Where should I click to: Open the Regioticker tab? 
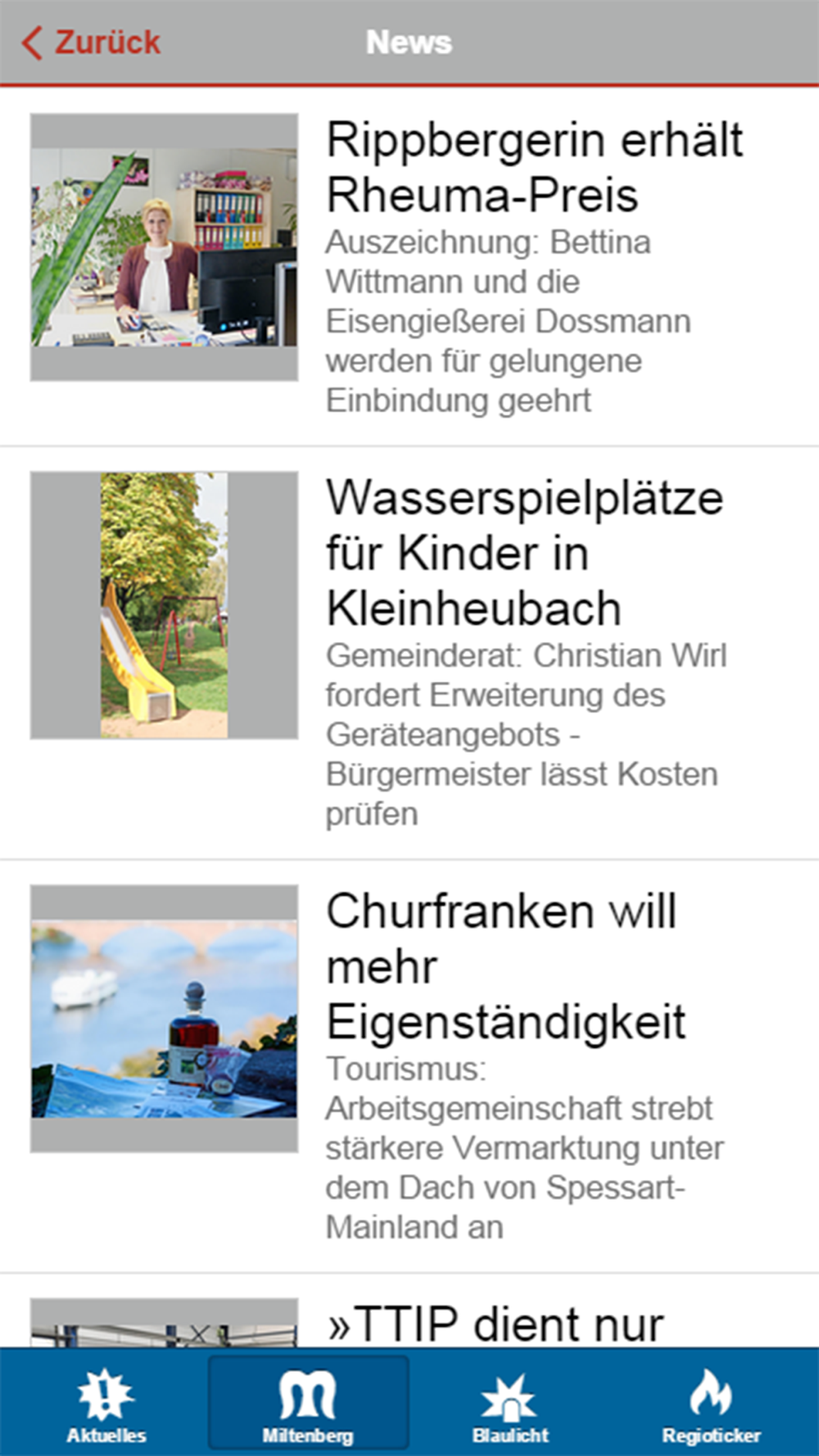(x=711, y=1404)
